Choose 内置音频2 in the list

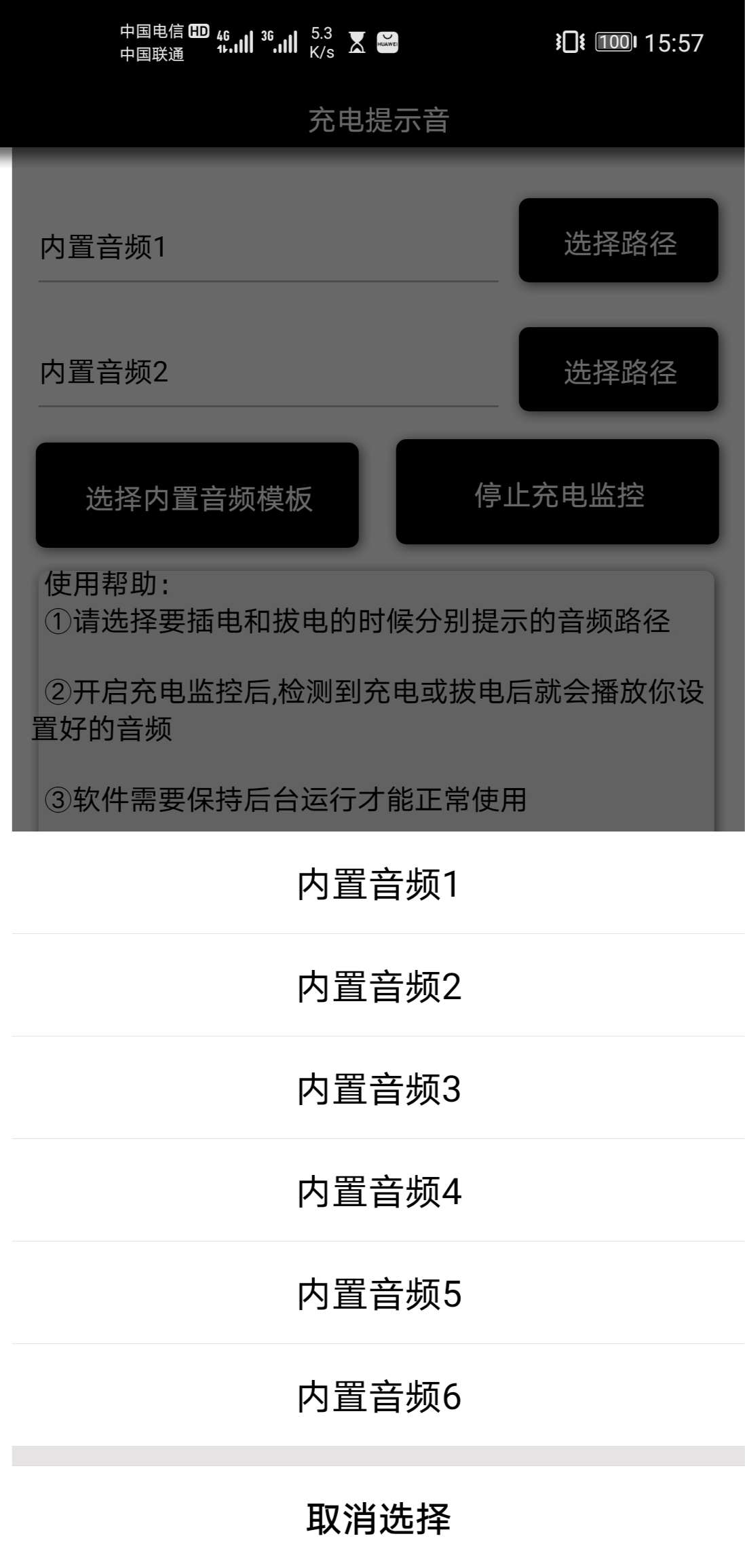(x=379, y=985)
